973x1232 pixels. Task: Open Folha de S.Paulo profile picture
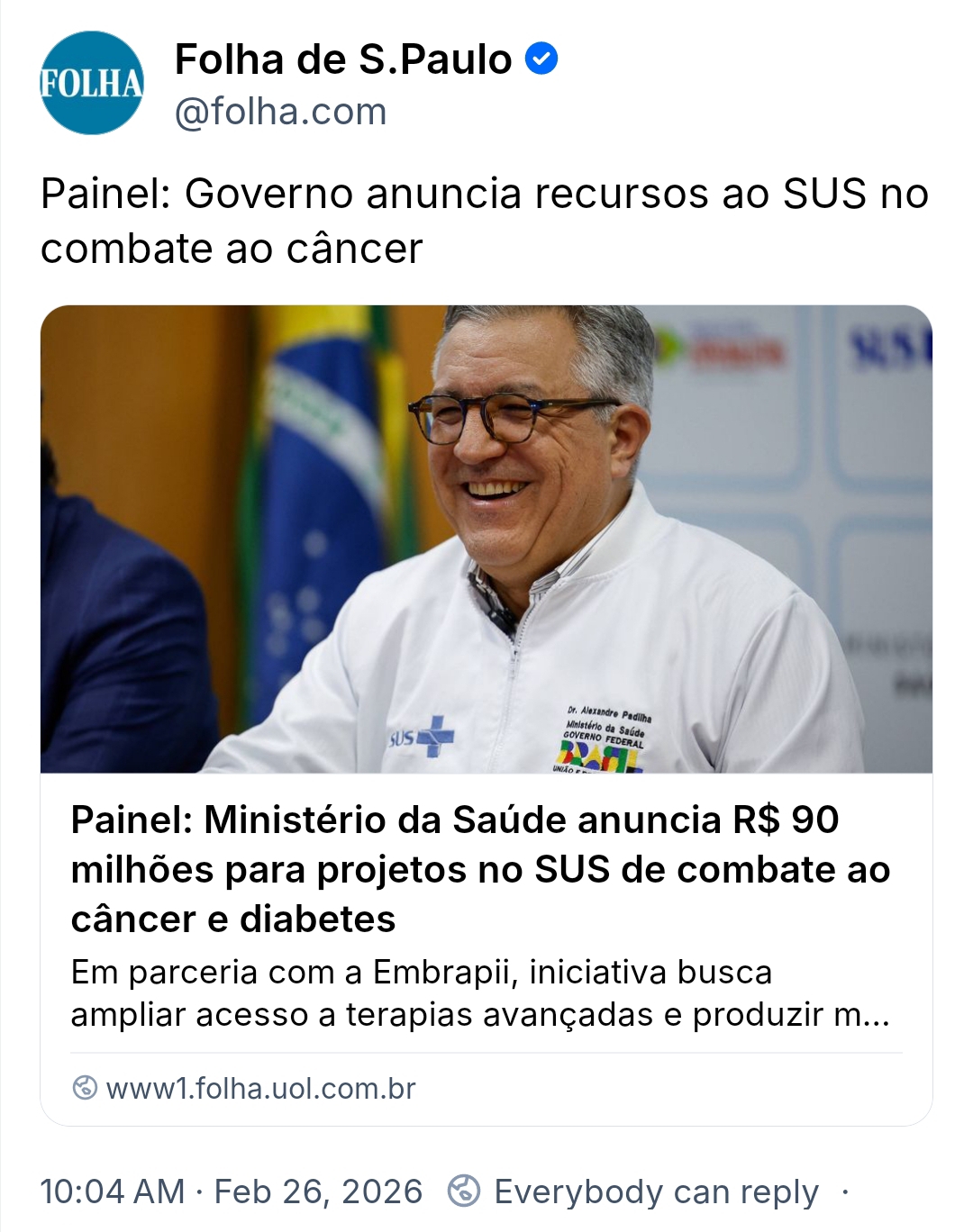[91, 83]
